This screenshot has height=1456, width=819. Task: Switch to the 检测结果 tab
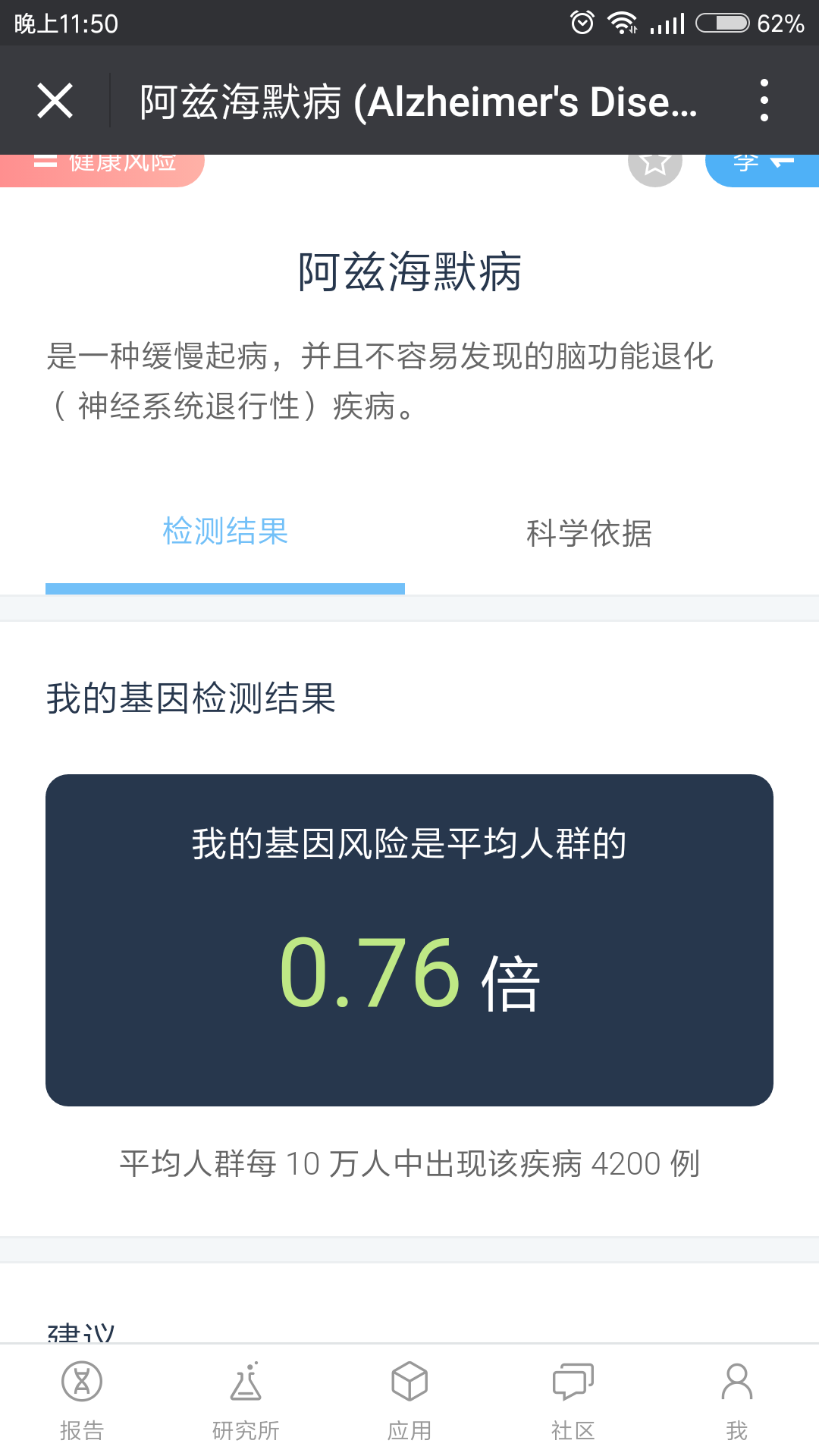click(225, 532)
